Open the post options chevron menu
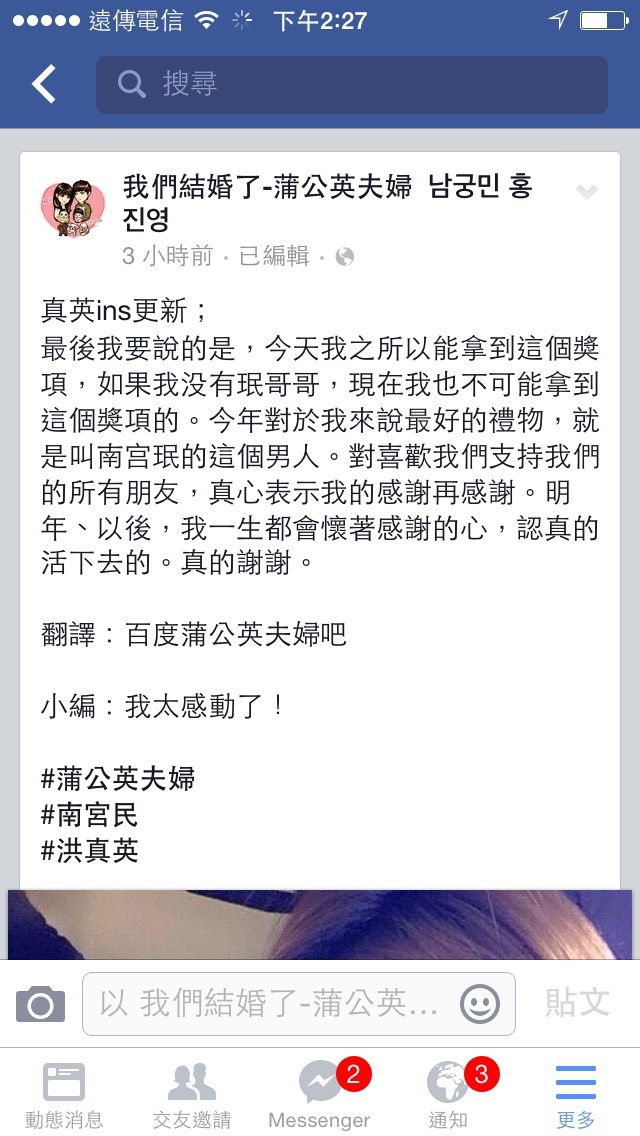 coord(586,191)
